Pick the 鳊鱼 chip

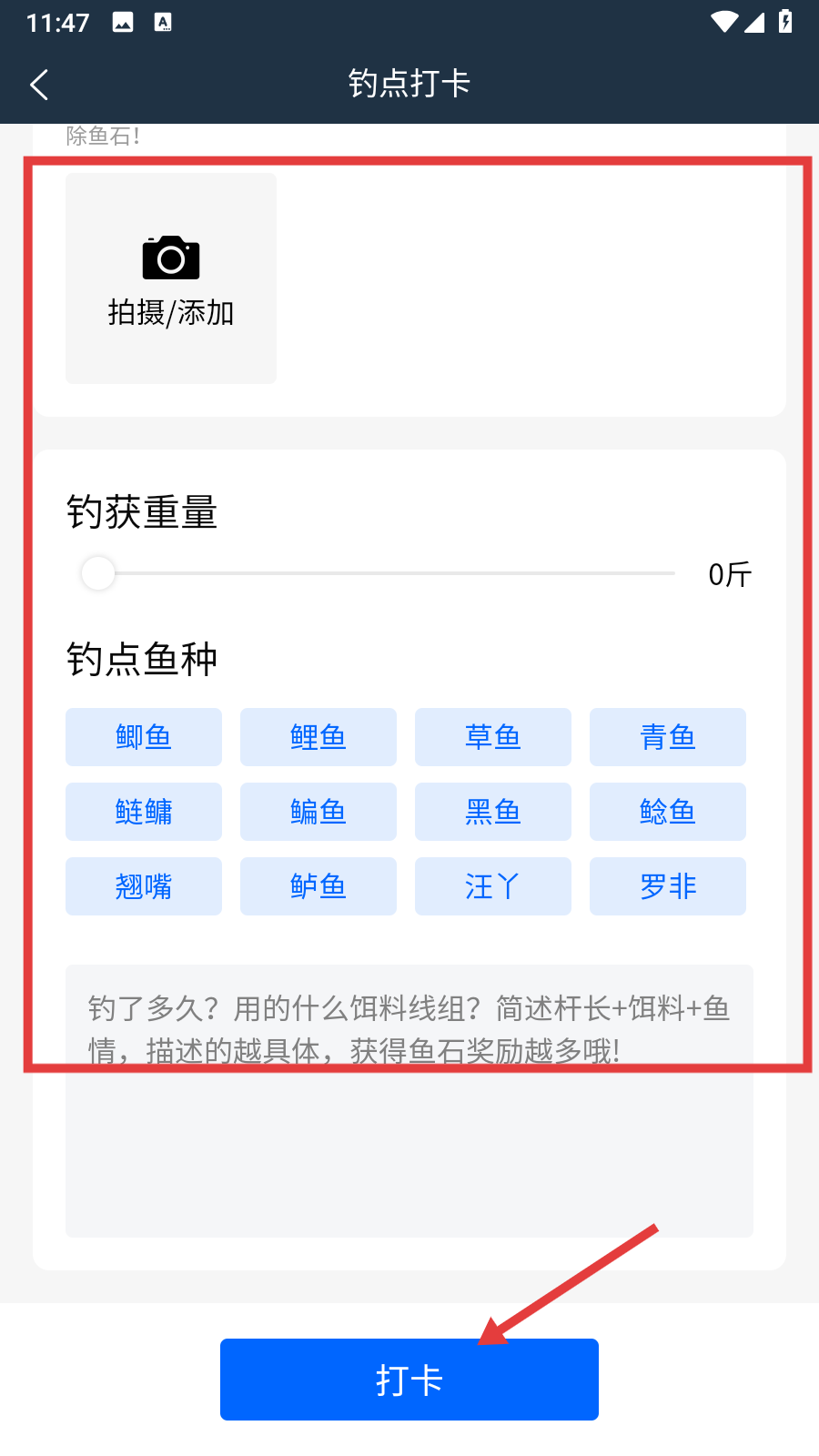click(x=318, y=812)
